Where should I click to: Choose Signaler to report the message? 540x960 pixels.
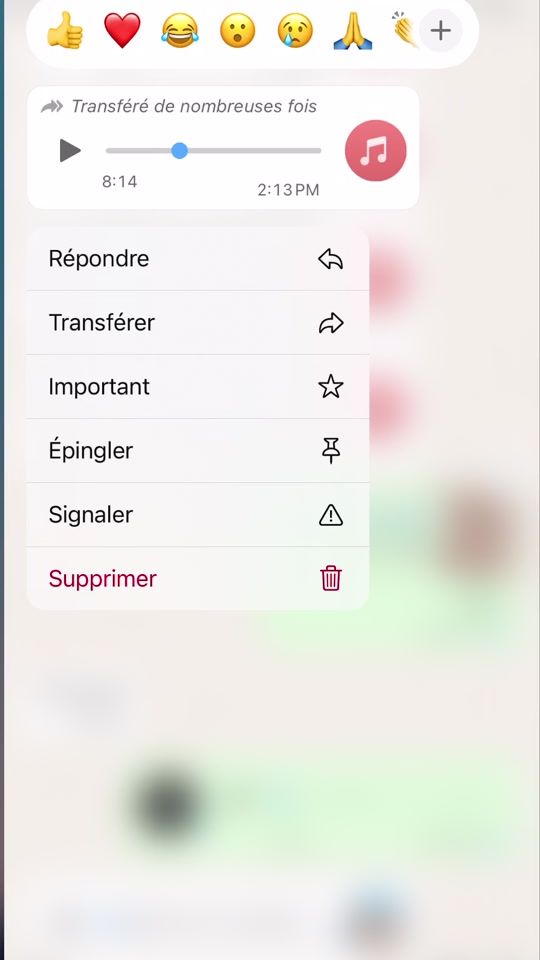point(197,515)
